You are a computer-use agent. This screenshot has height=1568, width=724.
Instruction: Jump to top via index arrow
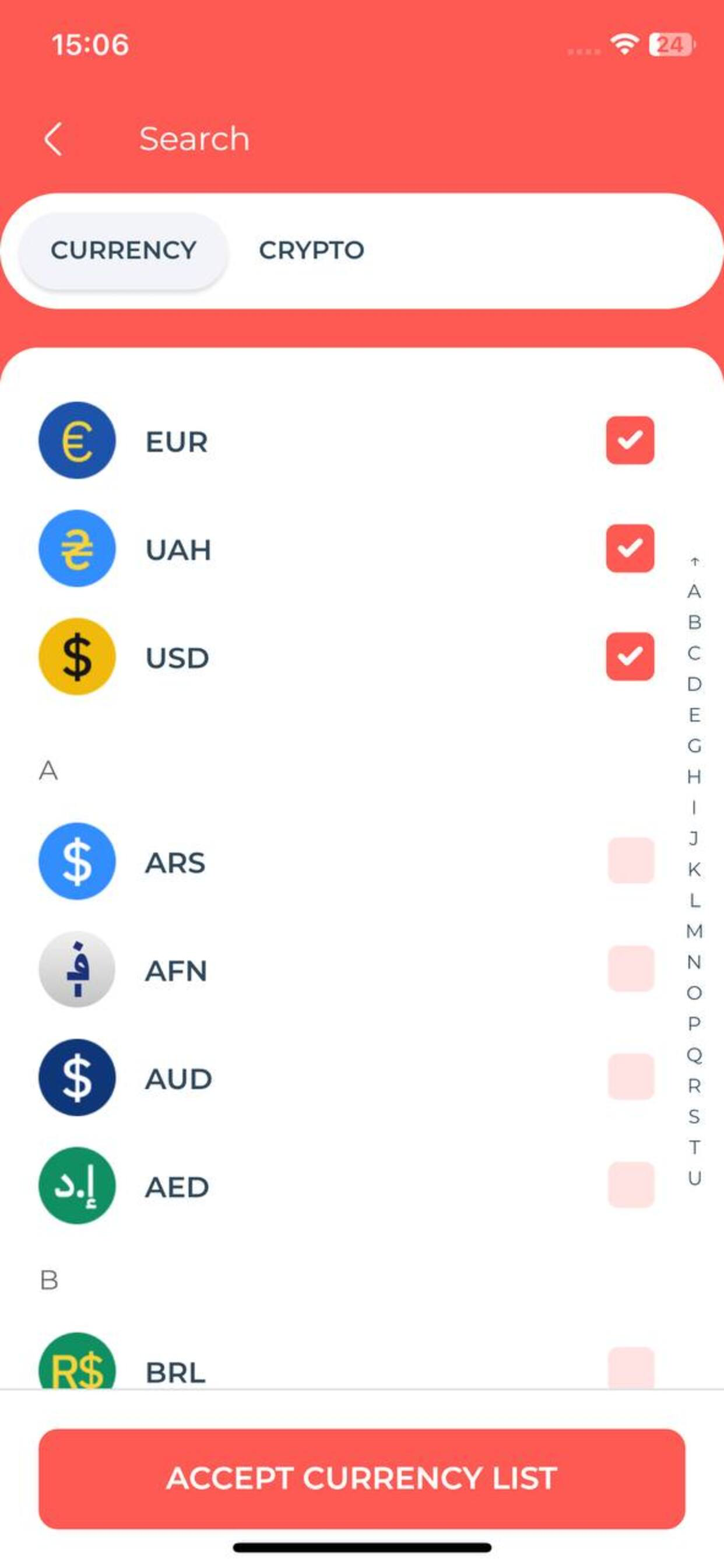tap(694, 561)
